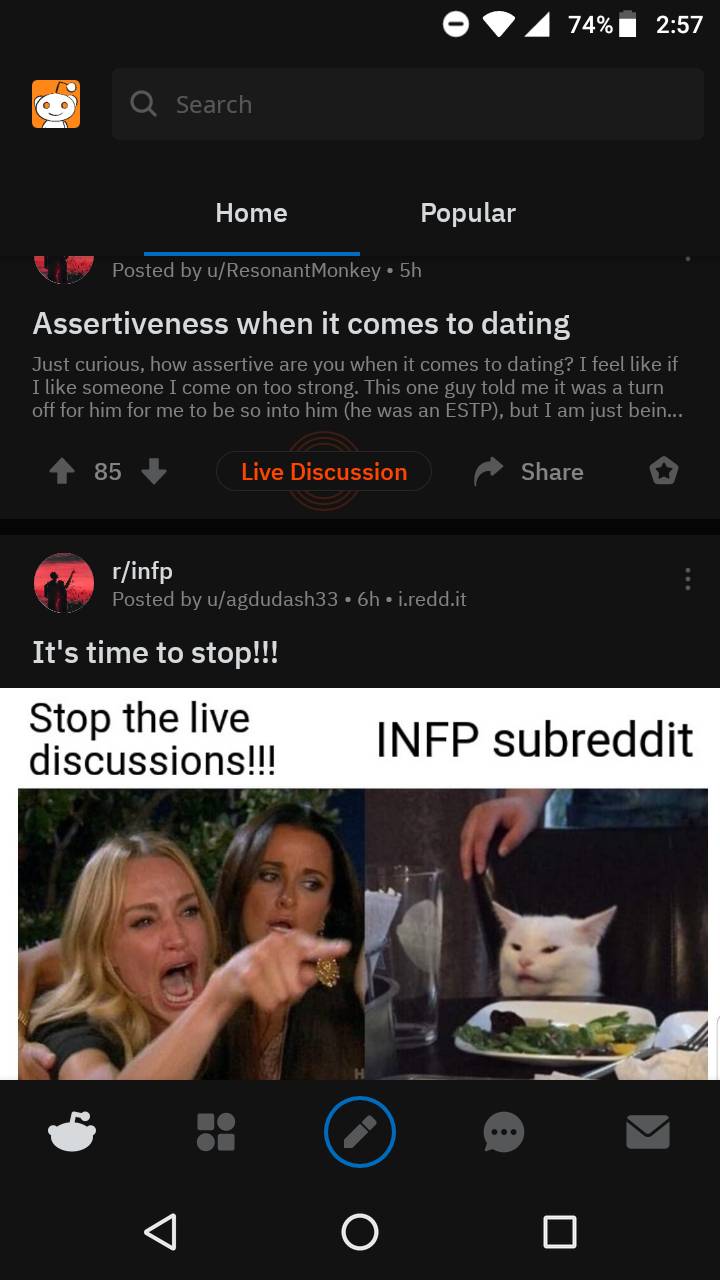Give an award to the Assertiveness post

663,471
